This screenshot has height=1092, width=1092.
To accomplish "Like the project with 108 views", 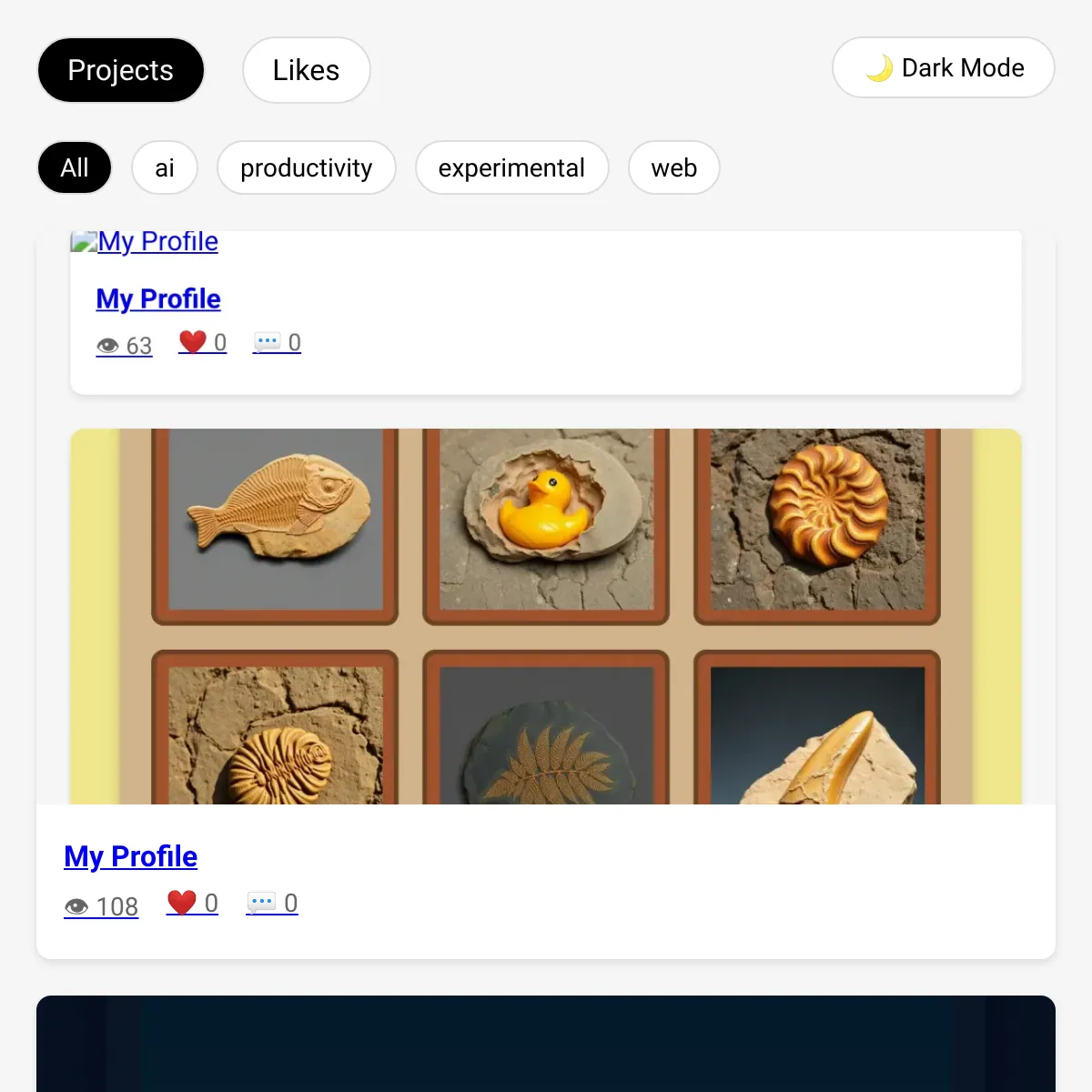I will point(192,903).
